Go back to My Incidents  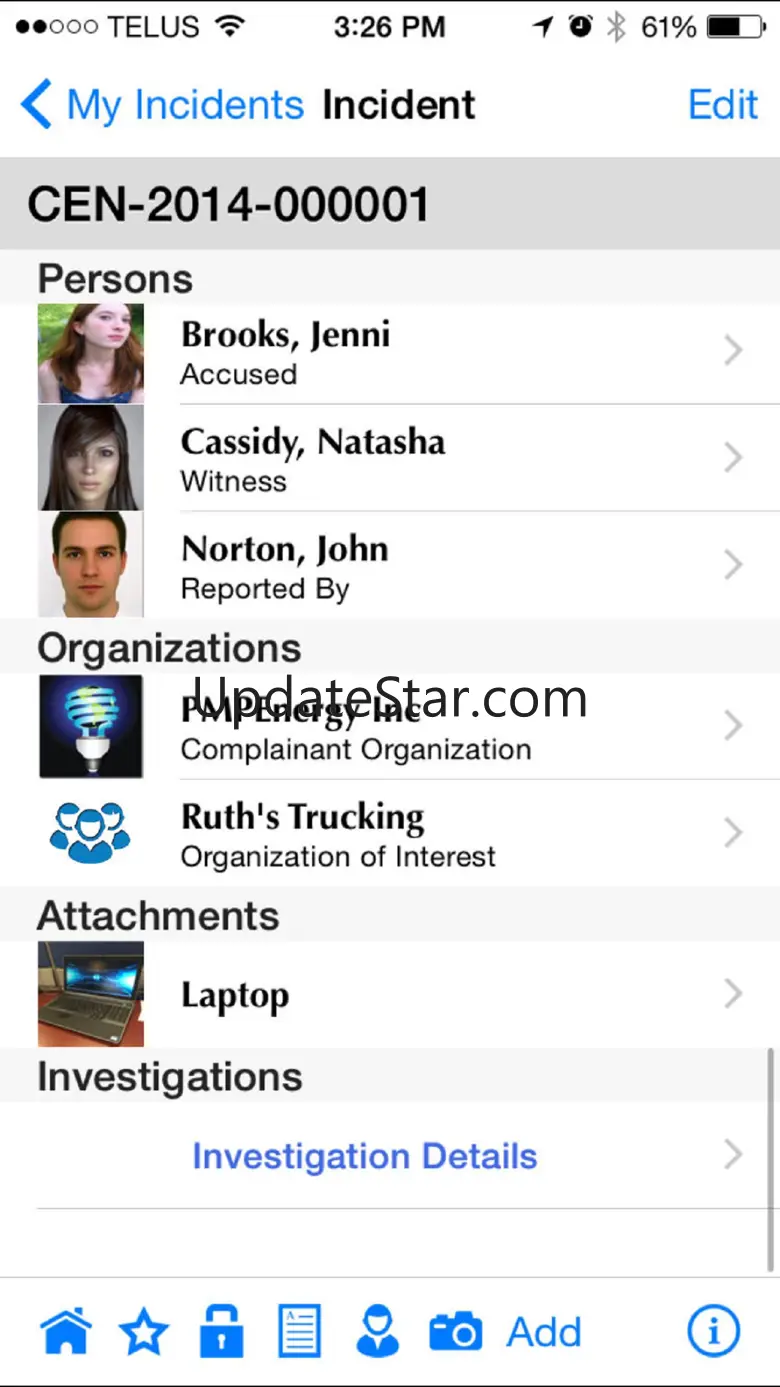pyautogui.click(x=162, y=105)
